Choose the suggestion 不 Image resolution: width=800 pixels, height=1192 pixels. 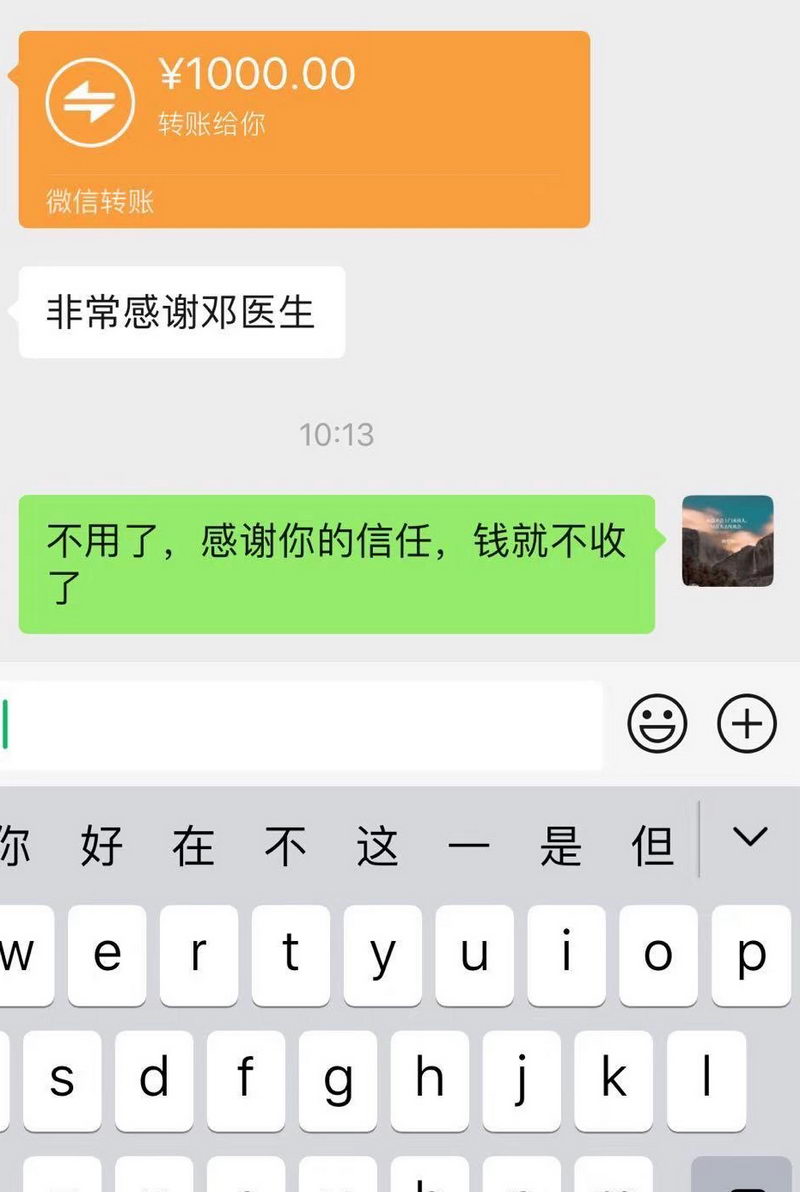pos(285,847)
